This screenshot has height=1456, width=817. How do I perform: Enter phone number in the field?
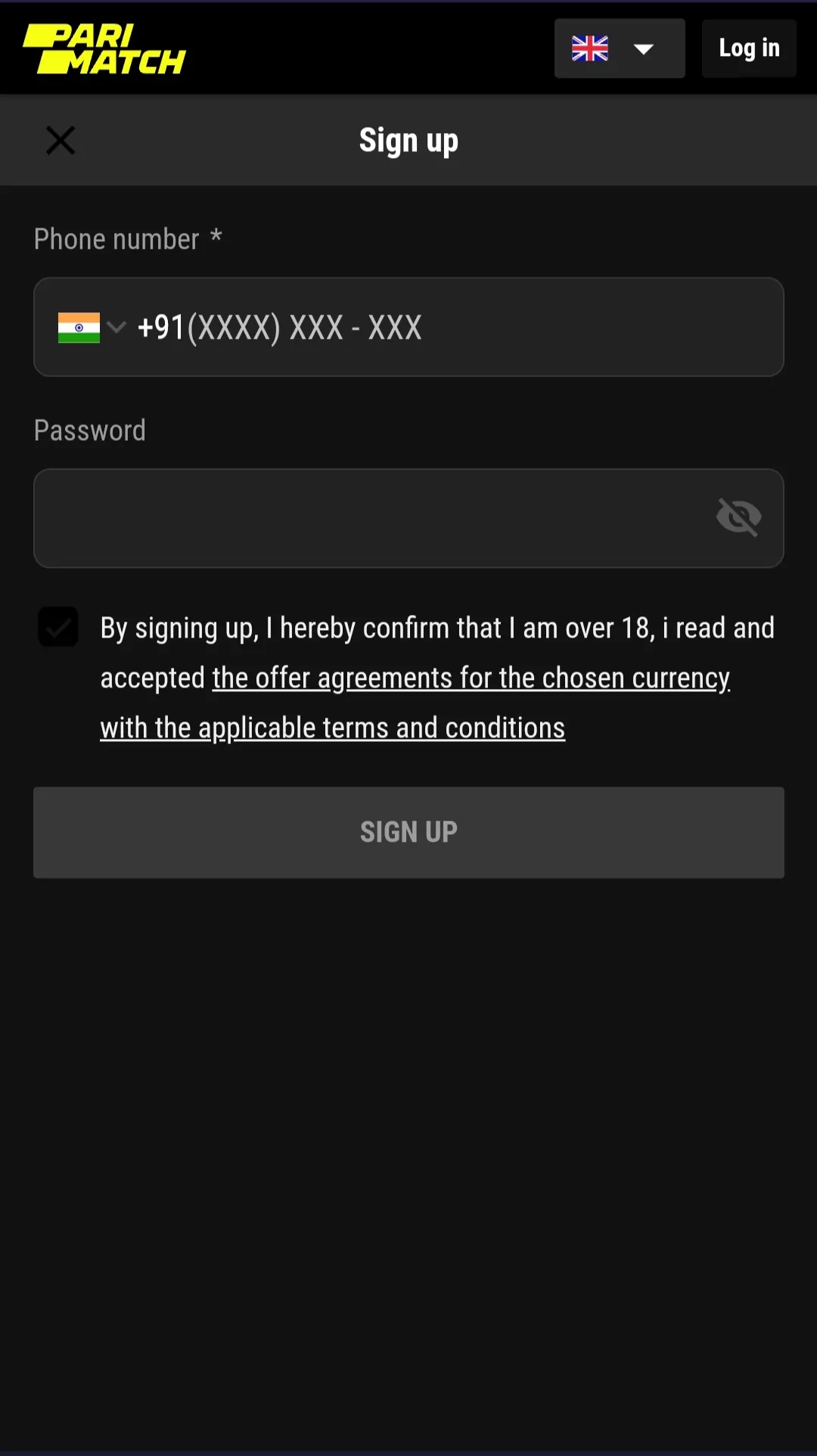click(x=454, y=328)
